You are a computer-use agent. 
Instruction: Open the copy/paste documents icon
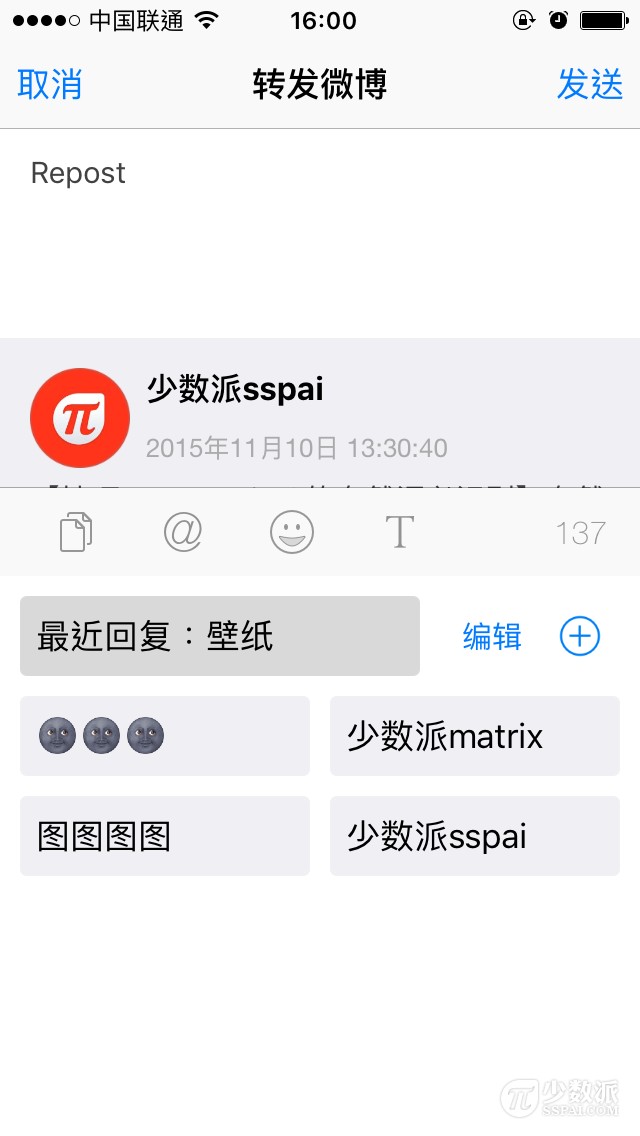[76, 532]
